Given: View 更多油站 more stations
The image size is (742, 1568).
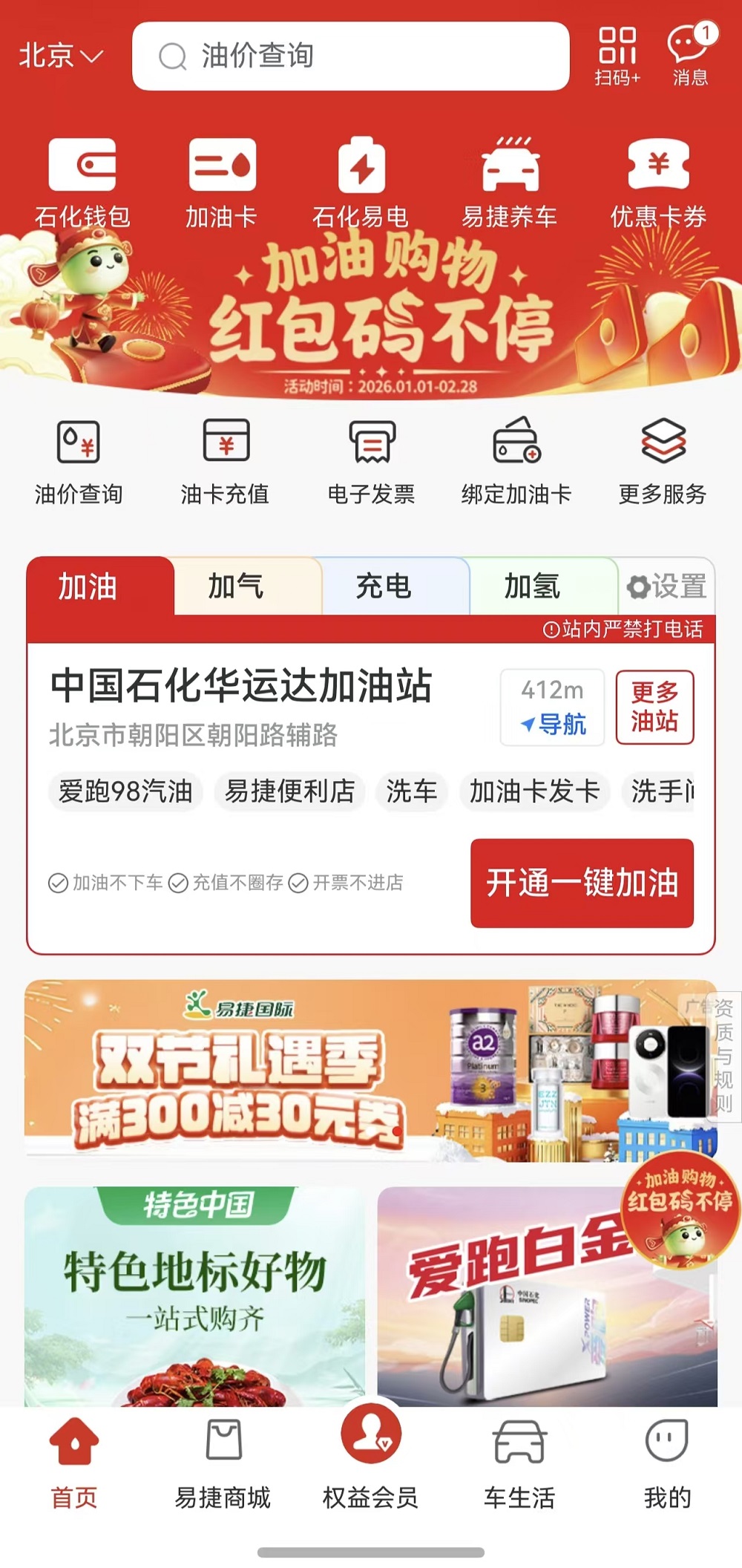Looking at the screenshot, I should [x=654, y=708].
